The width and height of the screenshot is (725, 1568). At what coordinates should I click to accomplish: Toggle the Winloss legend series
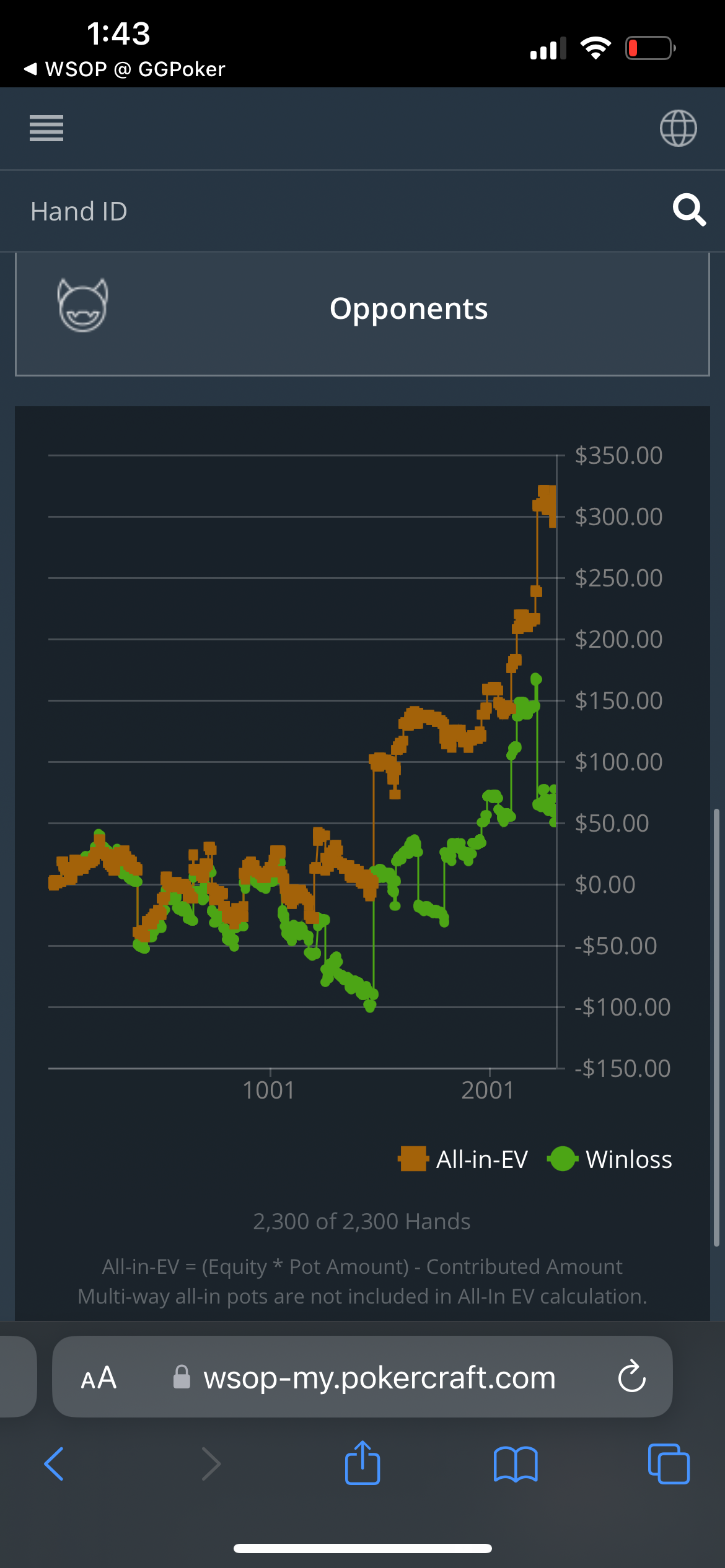coord(610,1159)
